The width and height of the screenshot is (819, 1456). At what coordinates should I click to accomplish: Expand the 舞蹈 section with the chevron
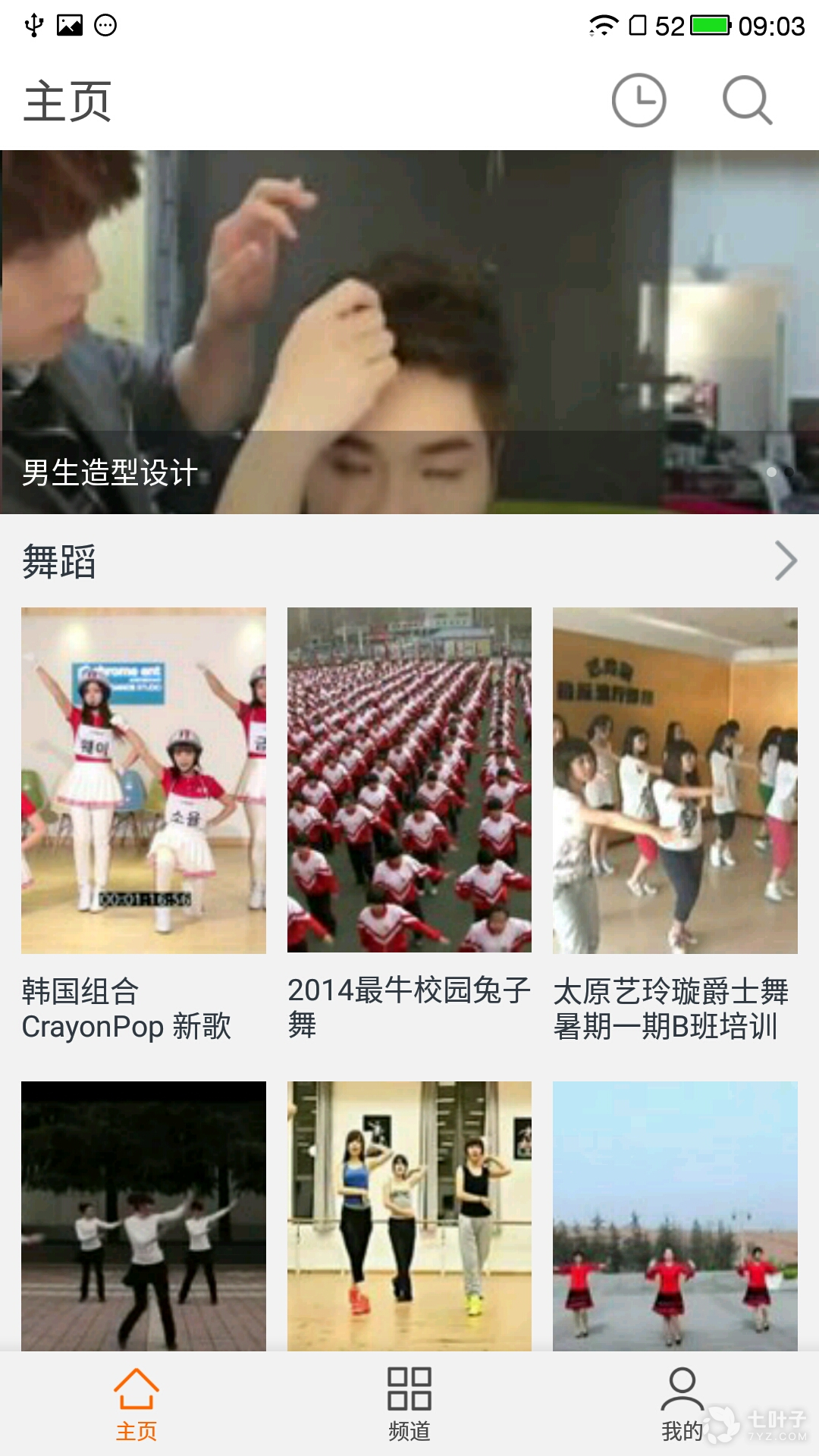[x=786, y=561]
